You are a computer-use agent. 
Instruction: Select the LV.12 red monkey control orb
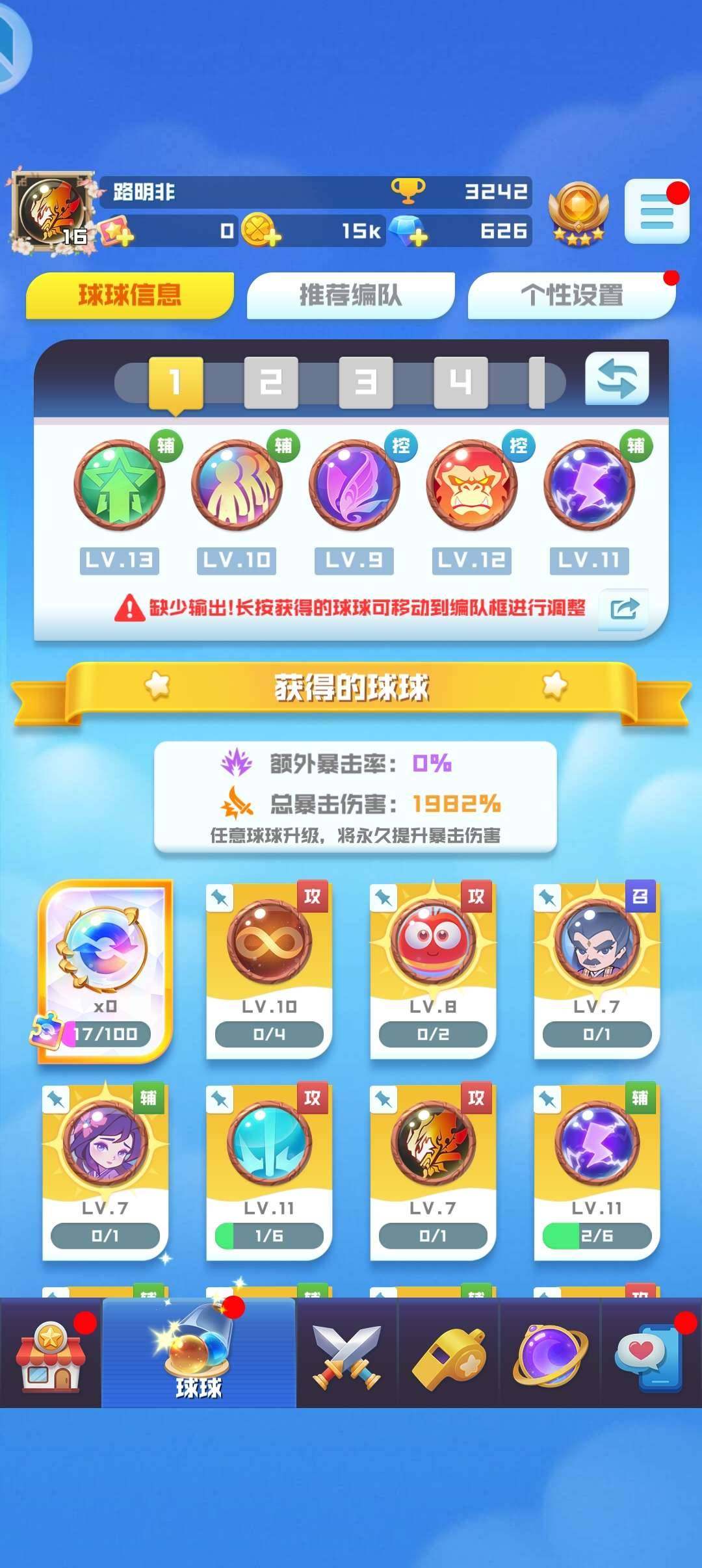(x=471, y=486)
